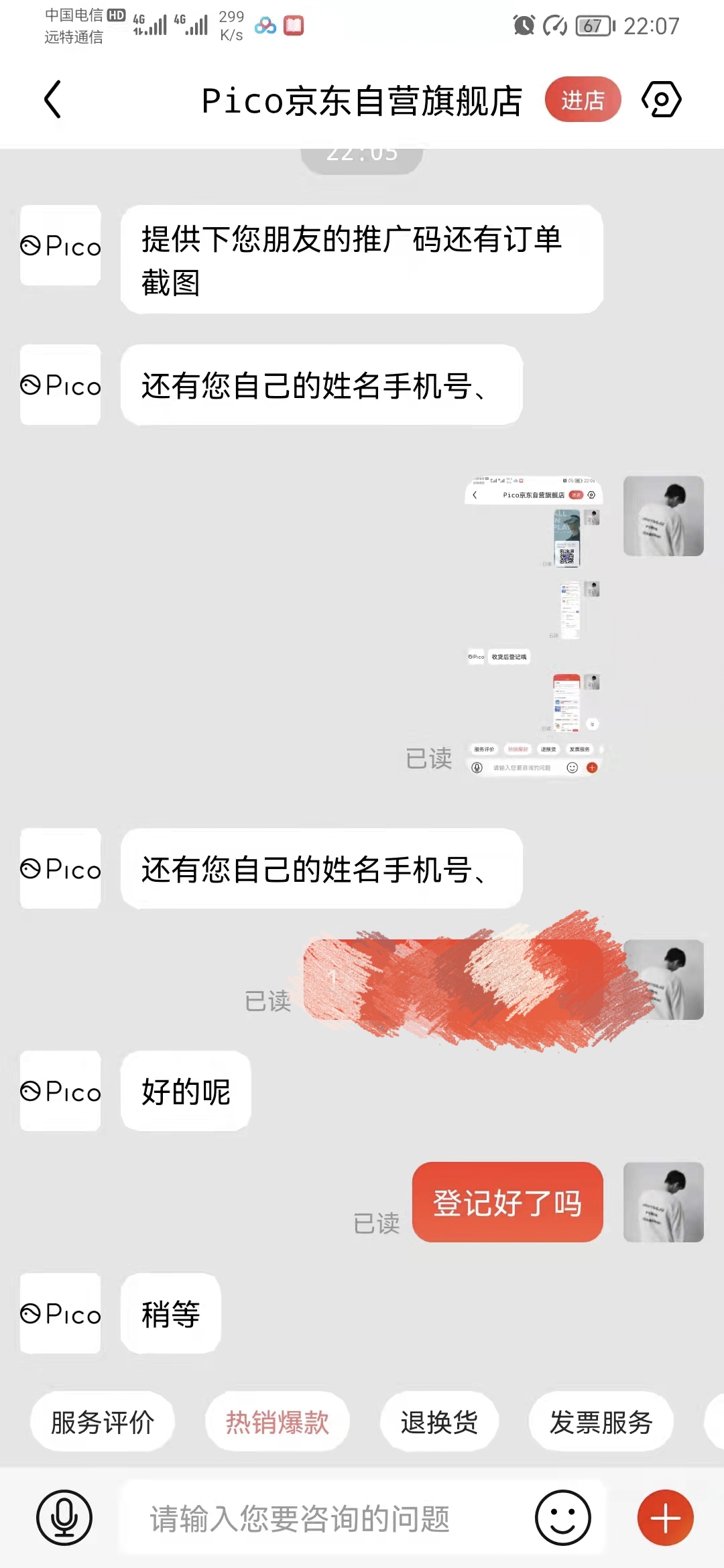
Task: Open the 发票服务 shortcut
Action: coord(601,1422)
